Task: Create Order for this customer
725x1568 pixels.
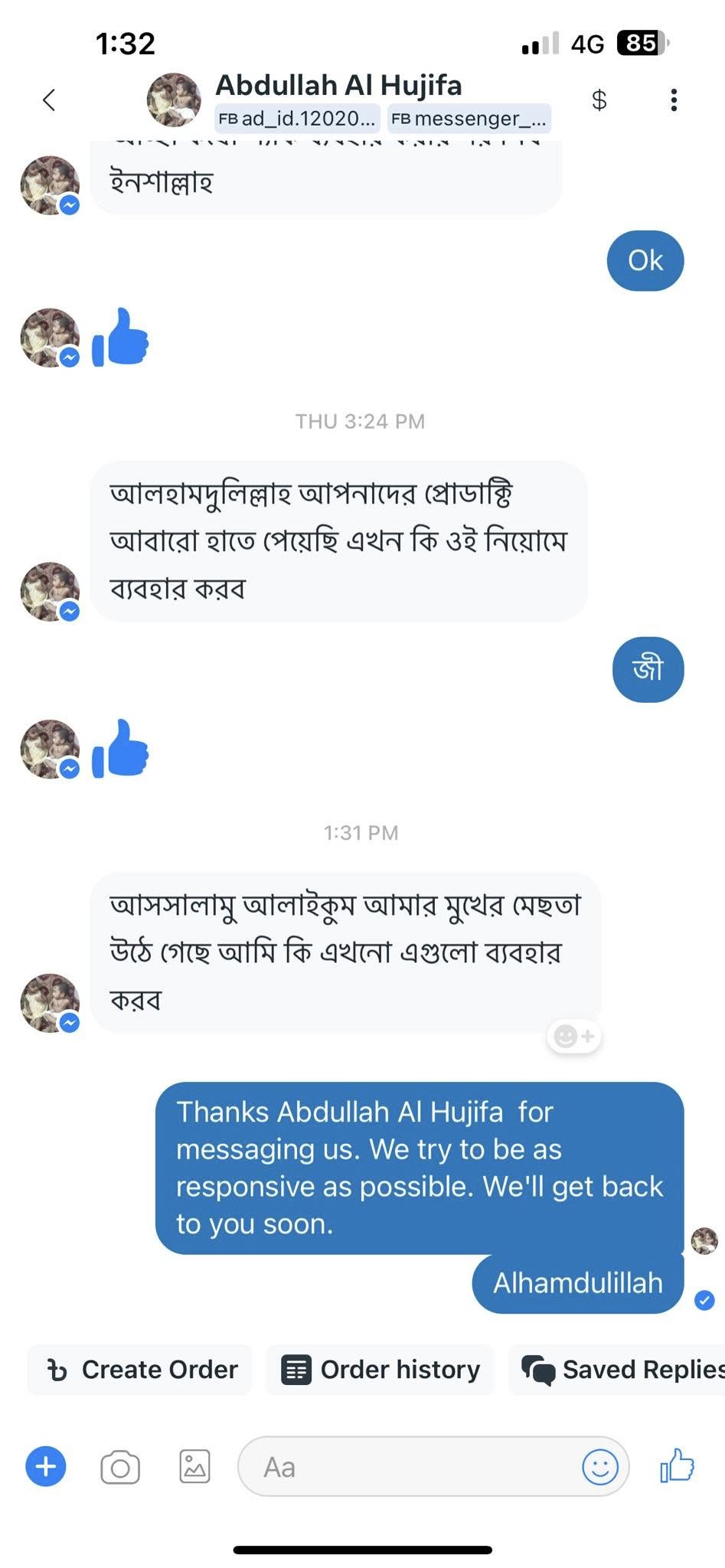Action: pyautogui.click(x=142, y=1370)
